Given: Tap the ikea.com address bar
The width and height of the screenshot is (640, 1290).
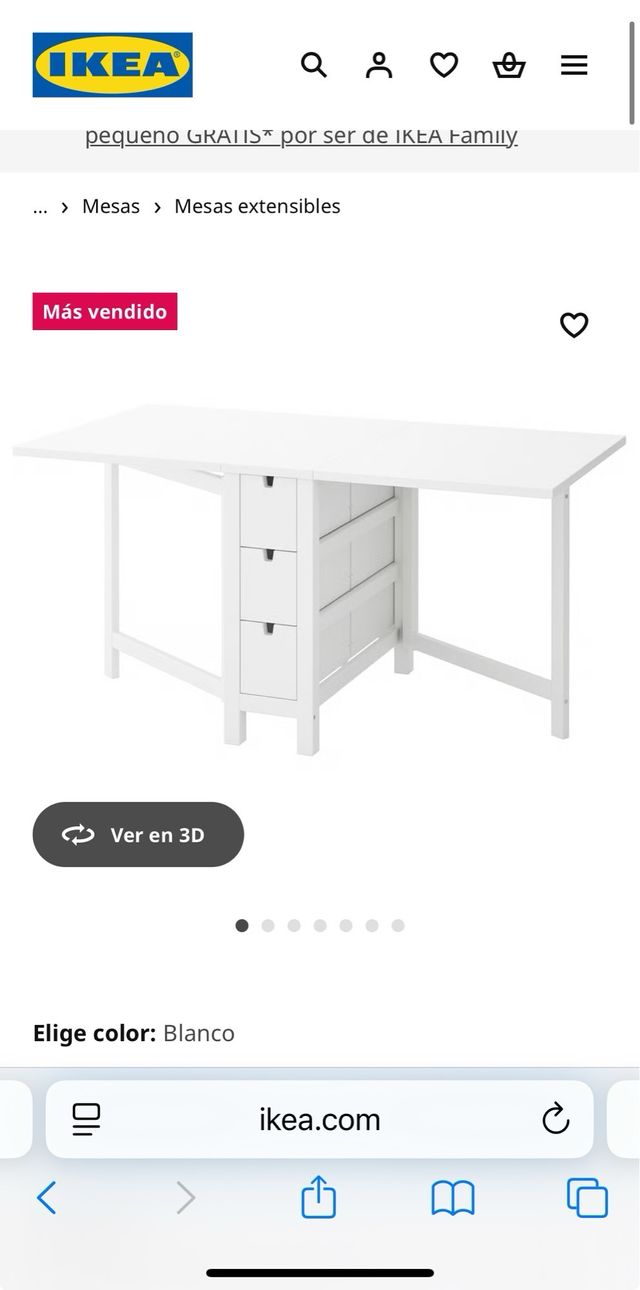Looking at the screenshot, I should pyautogui.click(x=320, y=1119).
